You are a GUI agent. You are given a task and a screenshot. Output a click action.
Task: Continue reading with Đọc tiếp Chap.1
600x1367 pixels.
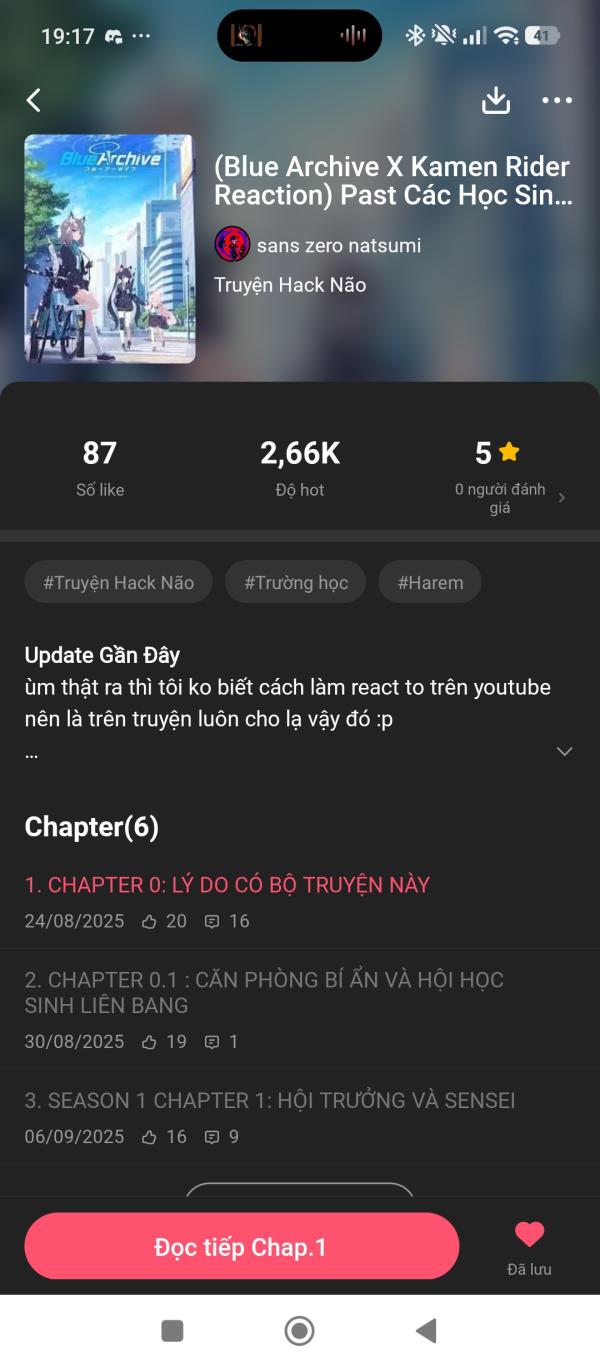coord(241,1247)
